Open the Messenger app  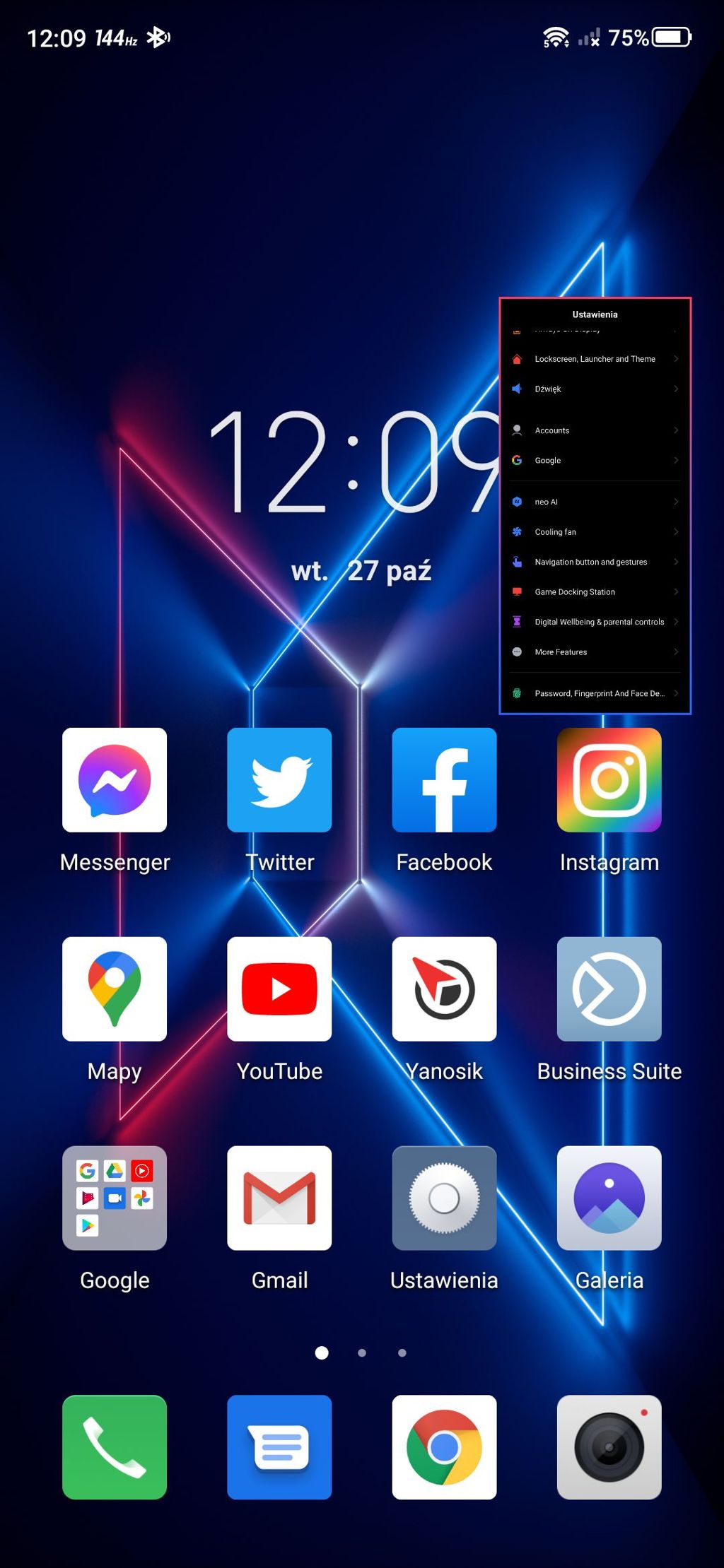click(115, 780)
